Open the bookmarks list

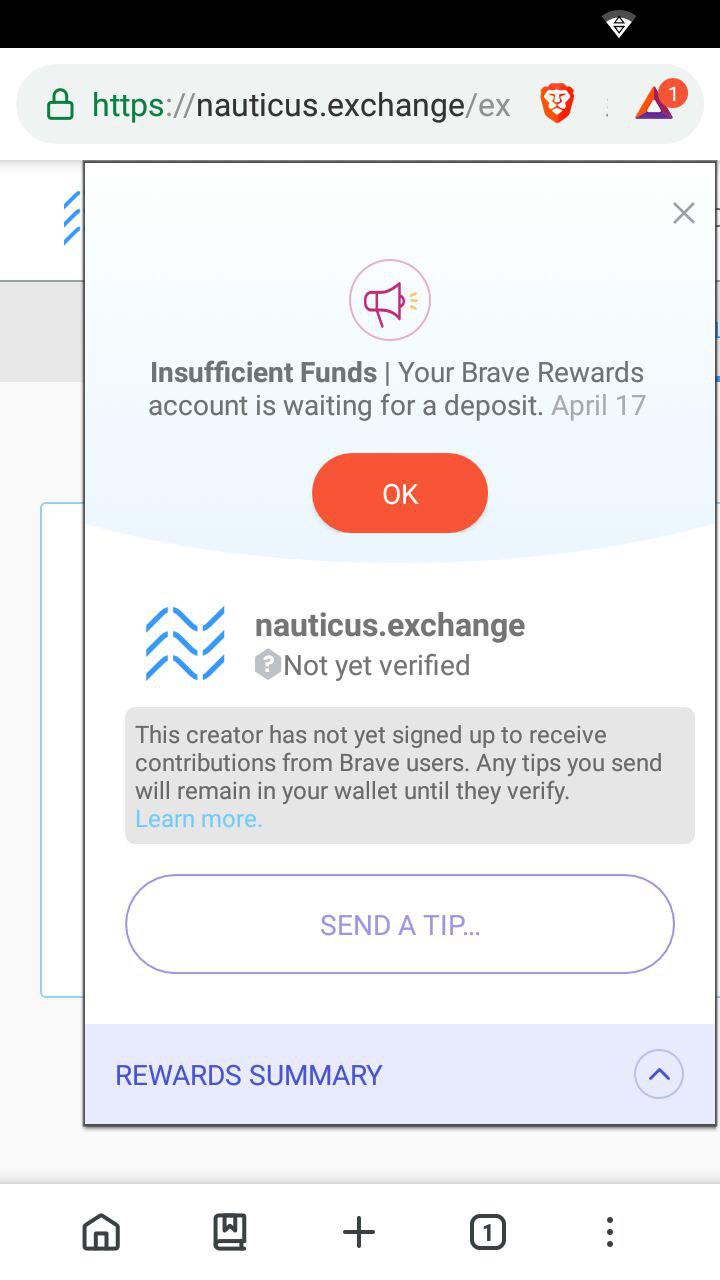pos(230,1232)
